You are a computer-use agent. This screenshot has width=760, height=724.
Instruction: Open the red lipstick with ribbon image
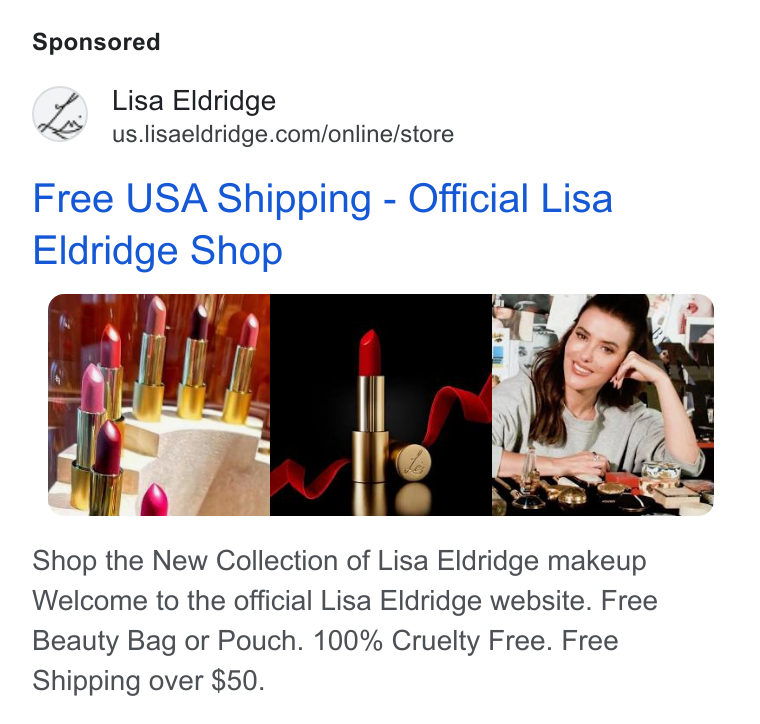coord(381,405)
